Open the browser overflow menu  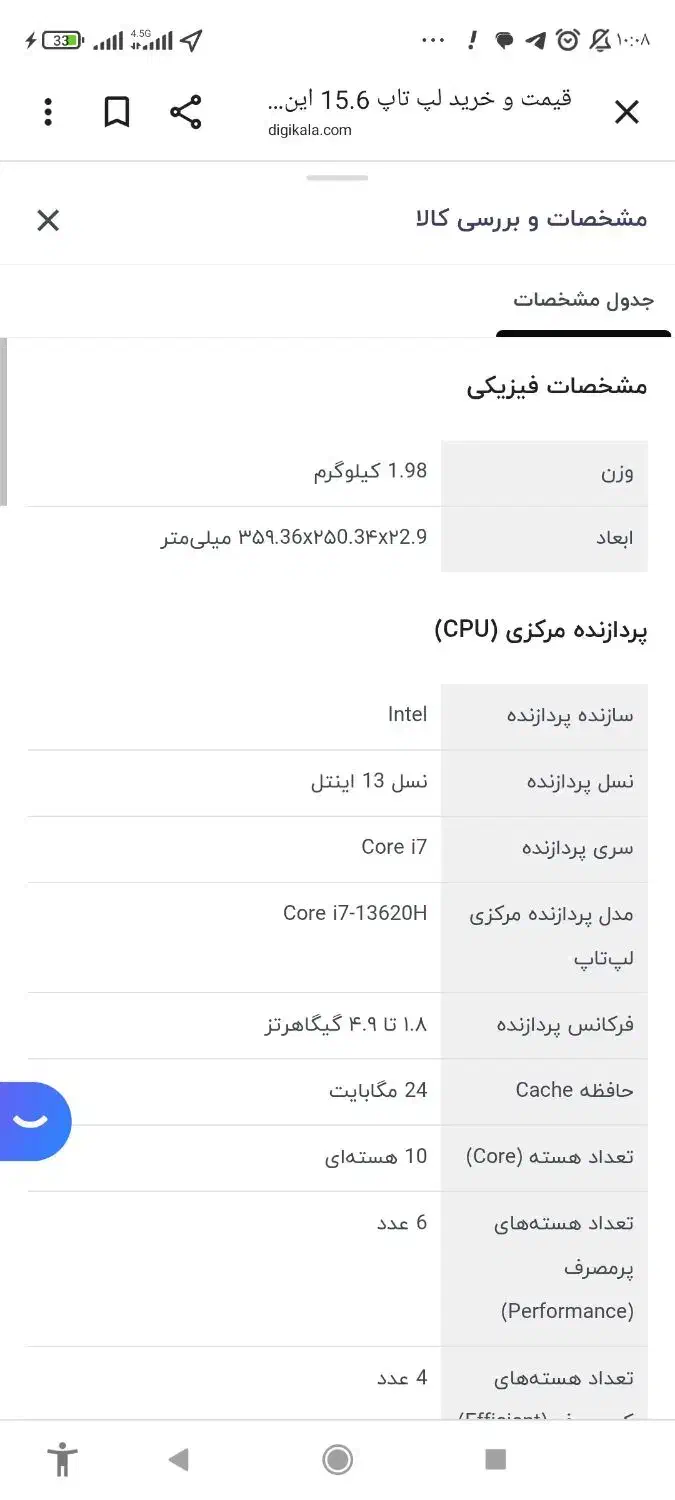tap(48, 112)
